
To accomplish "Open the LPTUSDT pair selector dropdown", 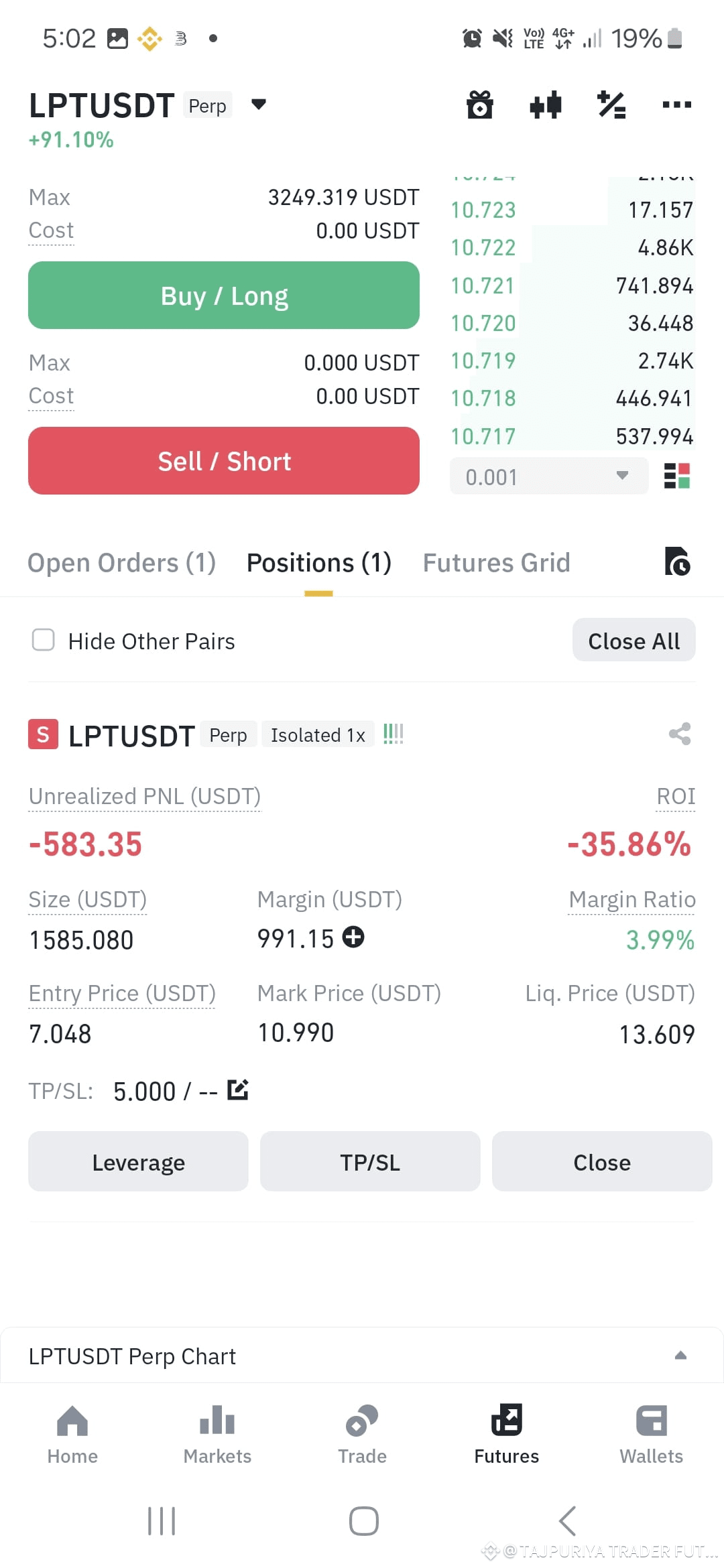I will point(259,105).
